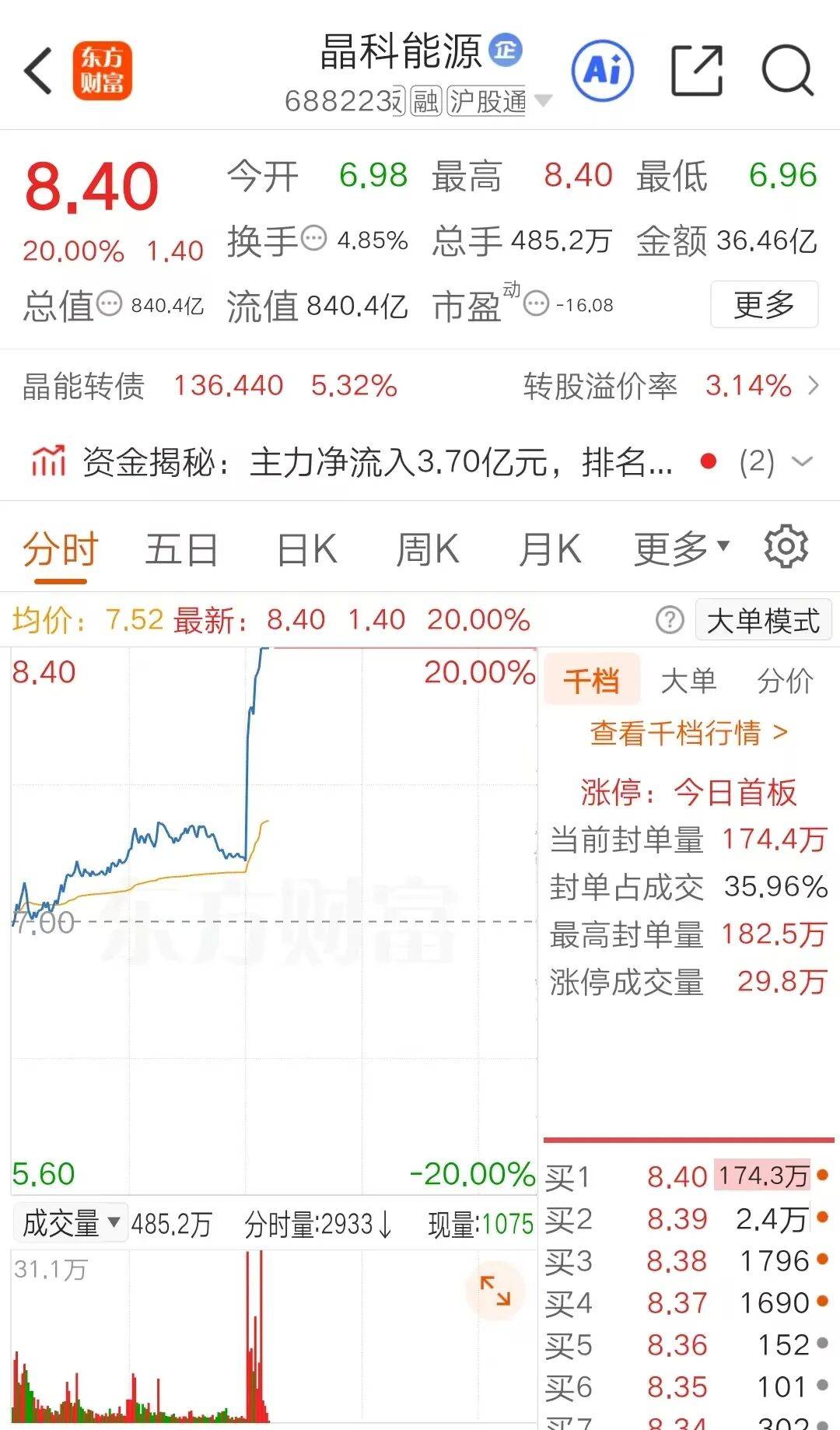Open the question mark help icon

tap(670, 620)
